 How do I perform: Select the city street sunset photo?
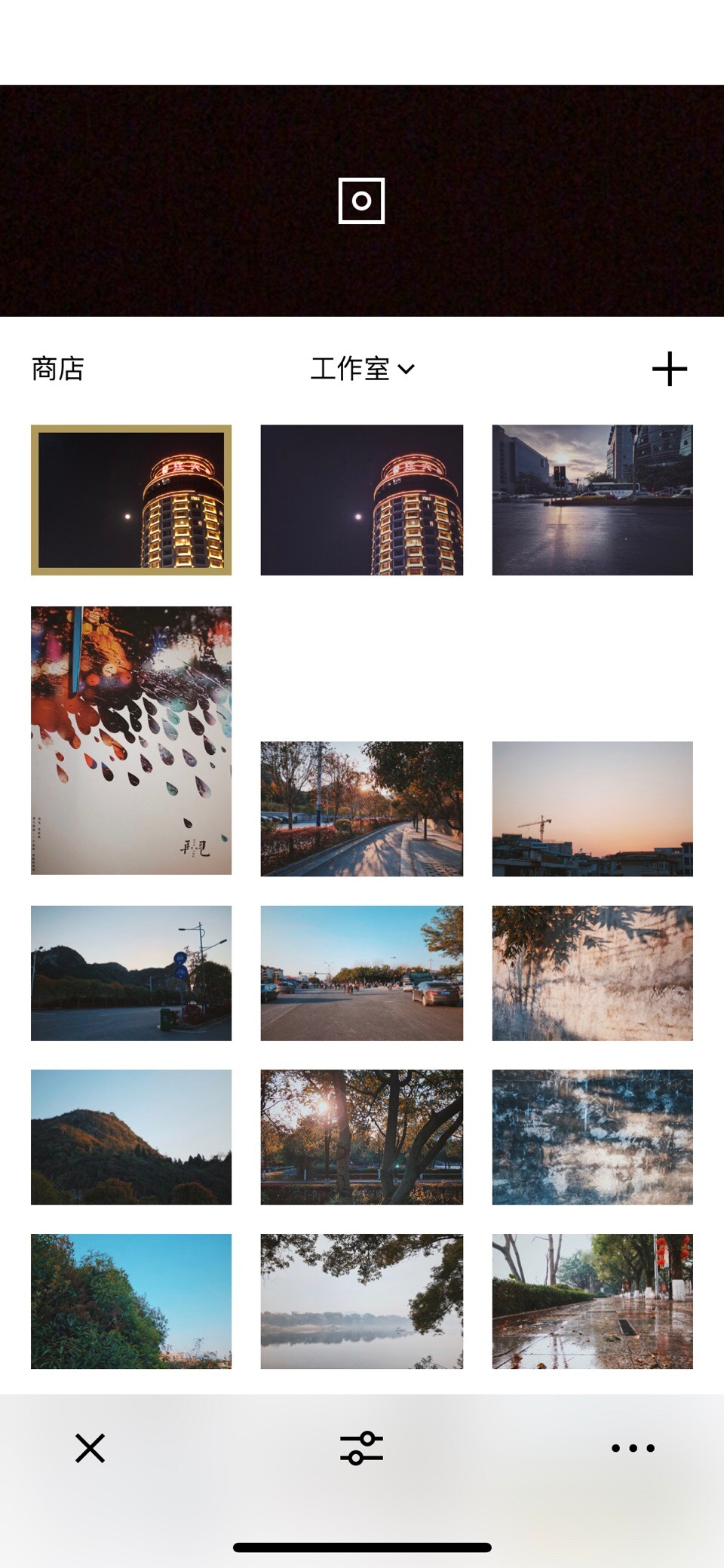coord(592,500)
